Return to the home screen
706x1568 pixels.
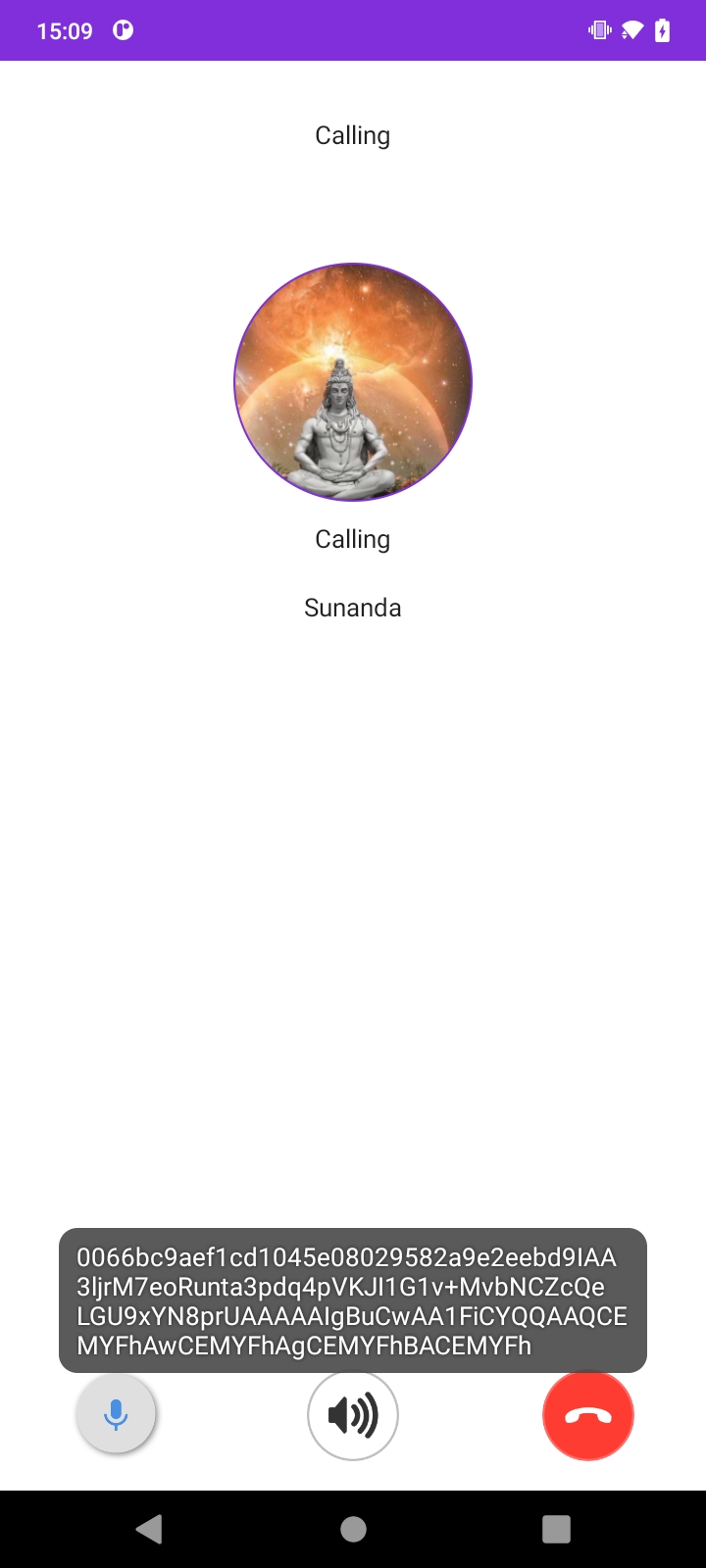pyautogui.click(x=353, y=1529)
